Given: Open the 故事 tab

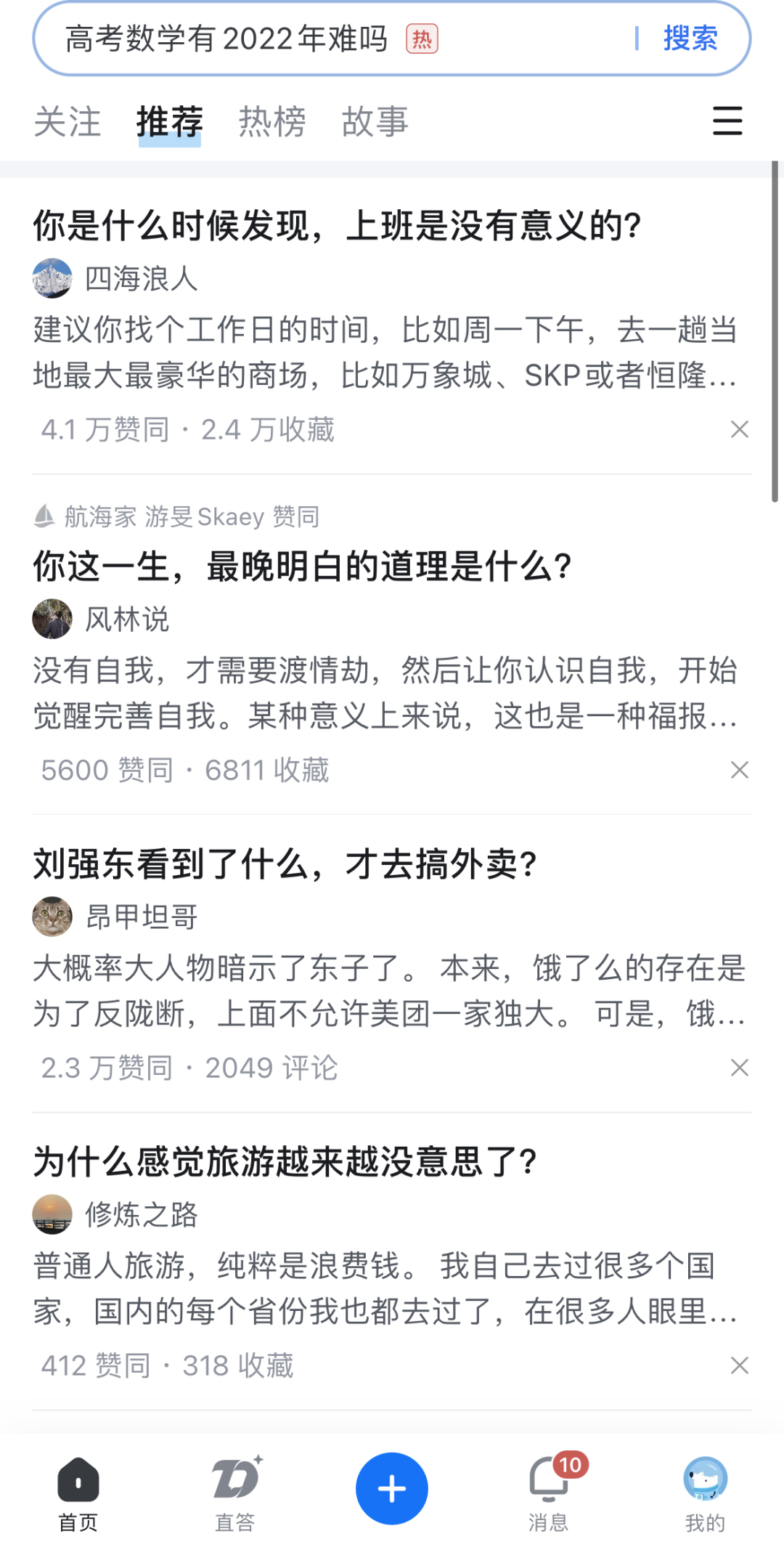Looking at the screenshot, I should [x=375, y=121].
